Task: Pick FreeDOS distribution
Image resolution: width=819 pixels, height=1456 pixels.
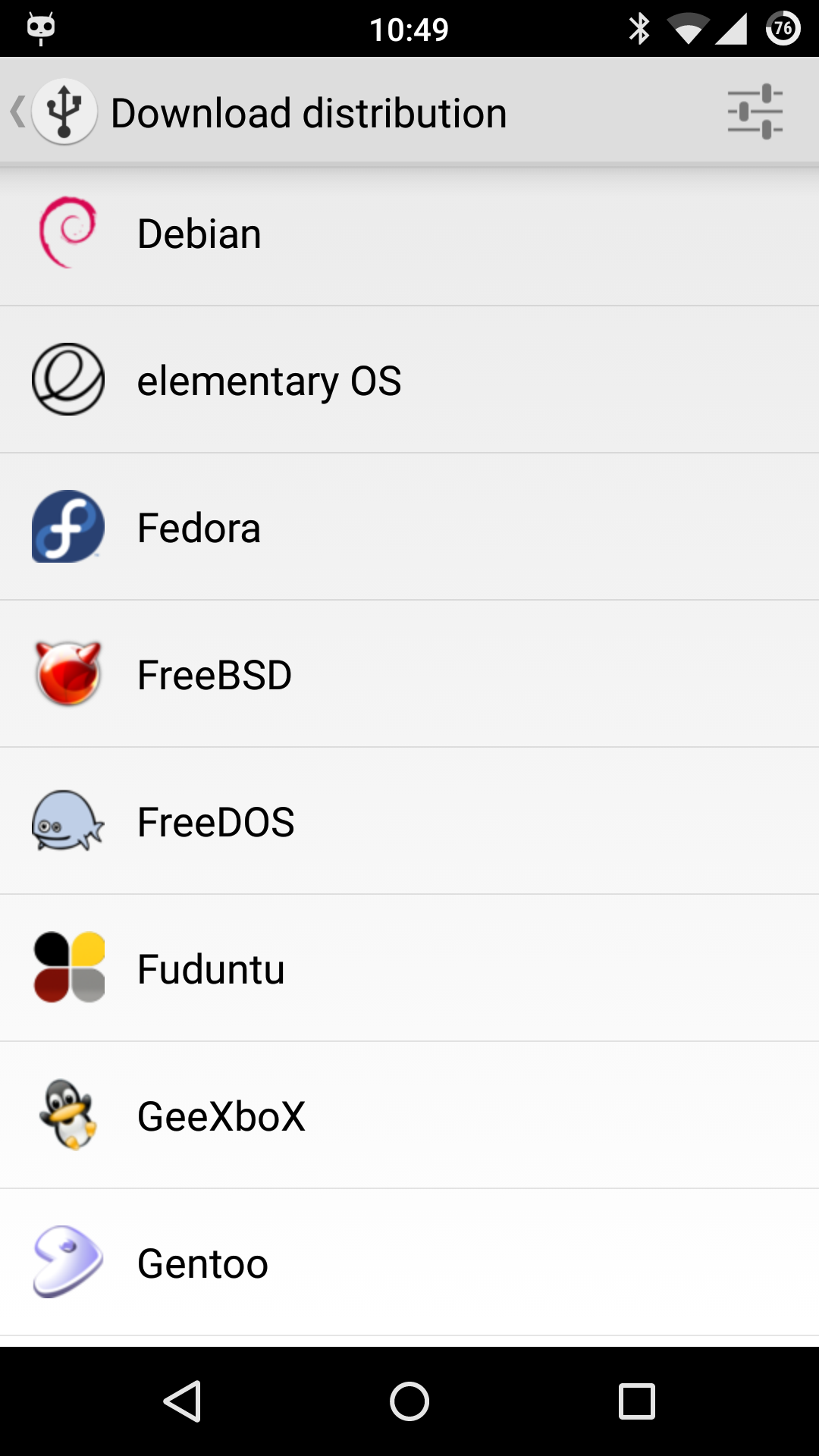Action: pyautogui.click(x=409, y=821)
